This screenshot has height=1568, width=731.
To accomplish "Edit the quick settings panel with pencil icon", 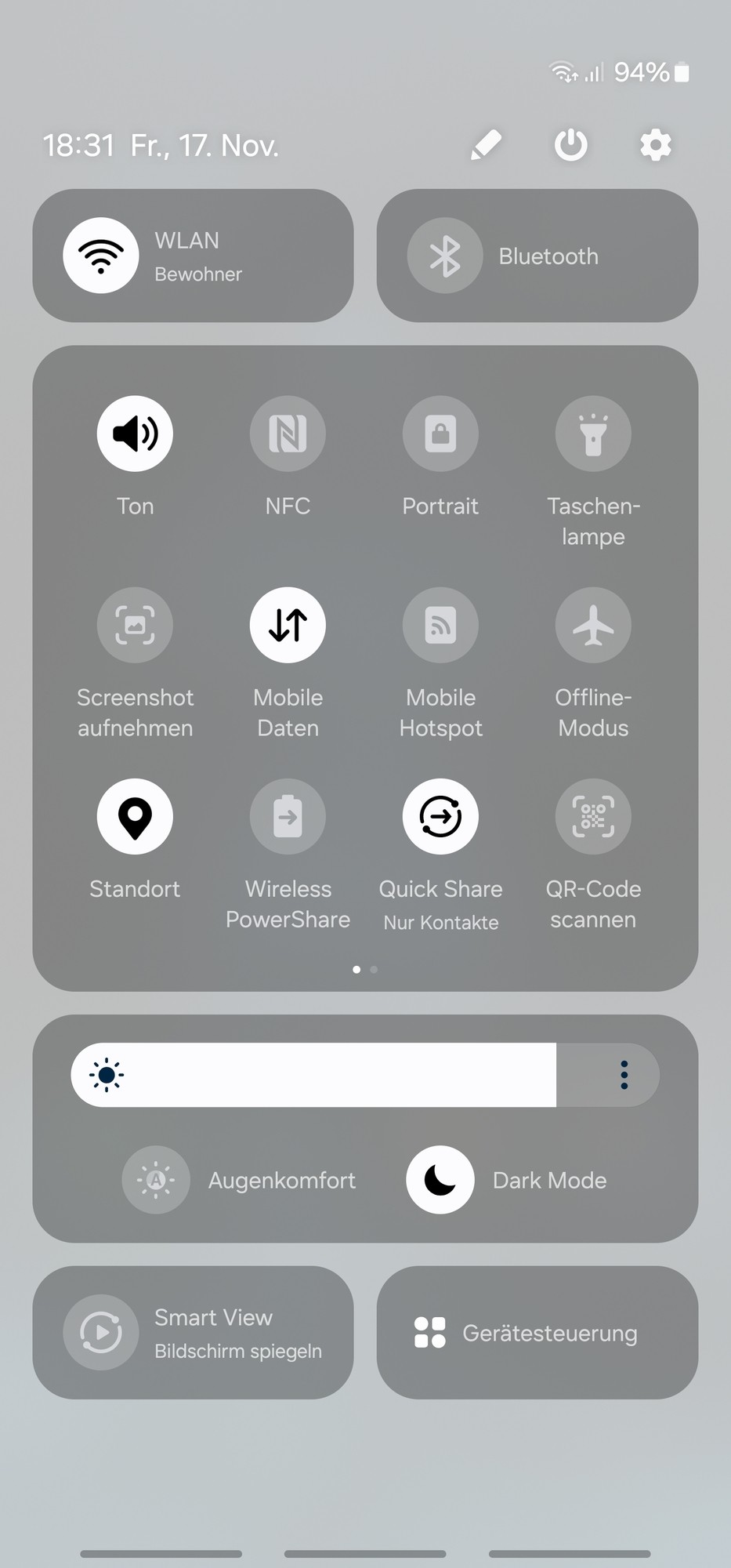I will point(486,145).
